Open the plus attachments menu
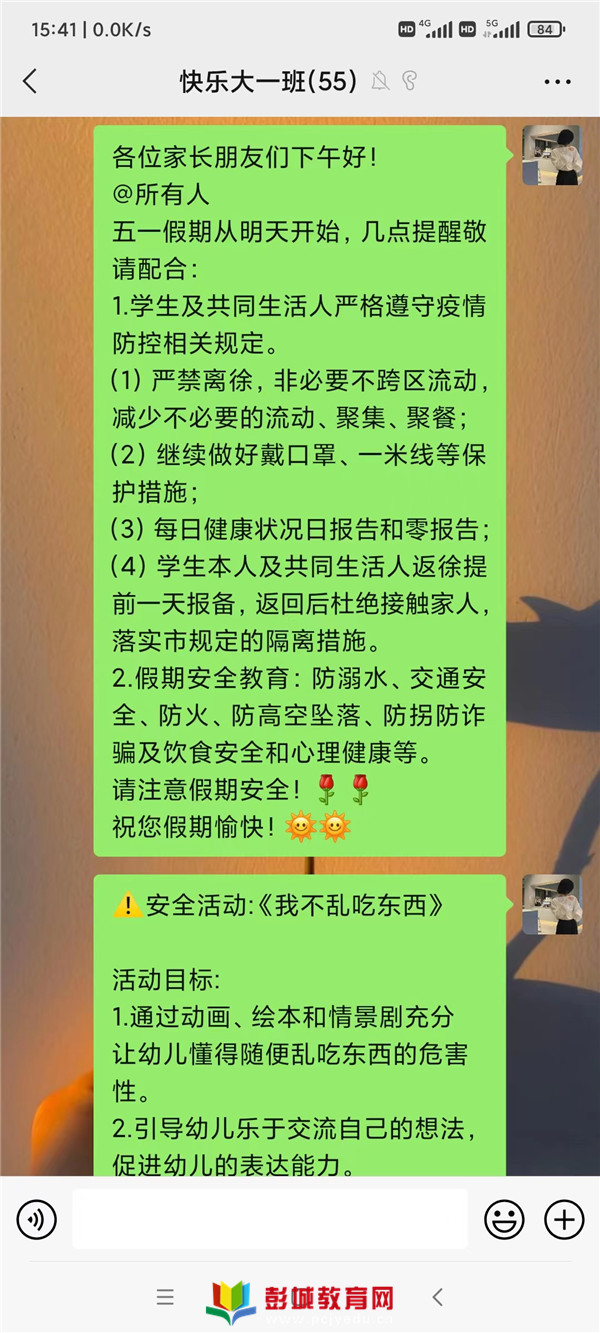The height and width of the screenshot is (1333, 600). tap(564, 1219)
